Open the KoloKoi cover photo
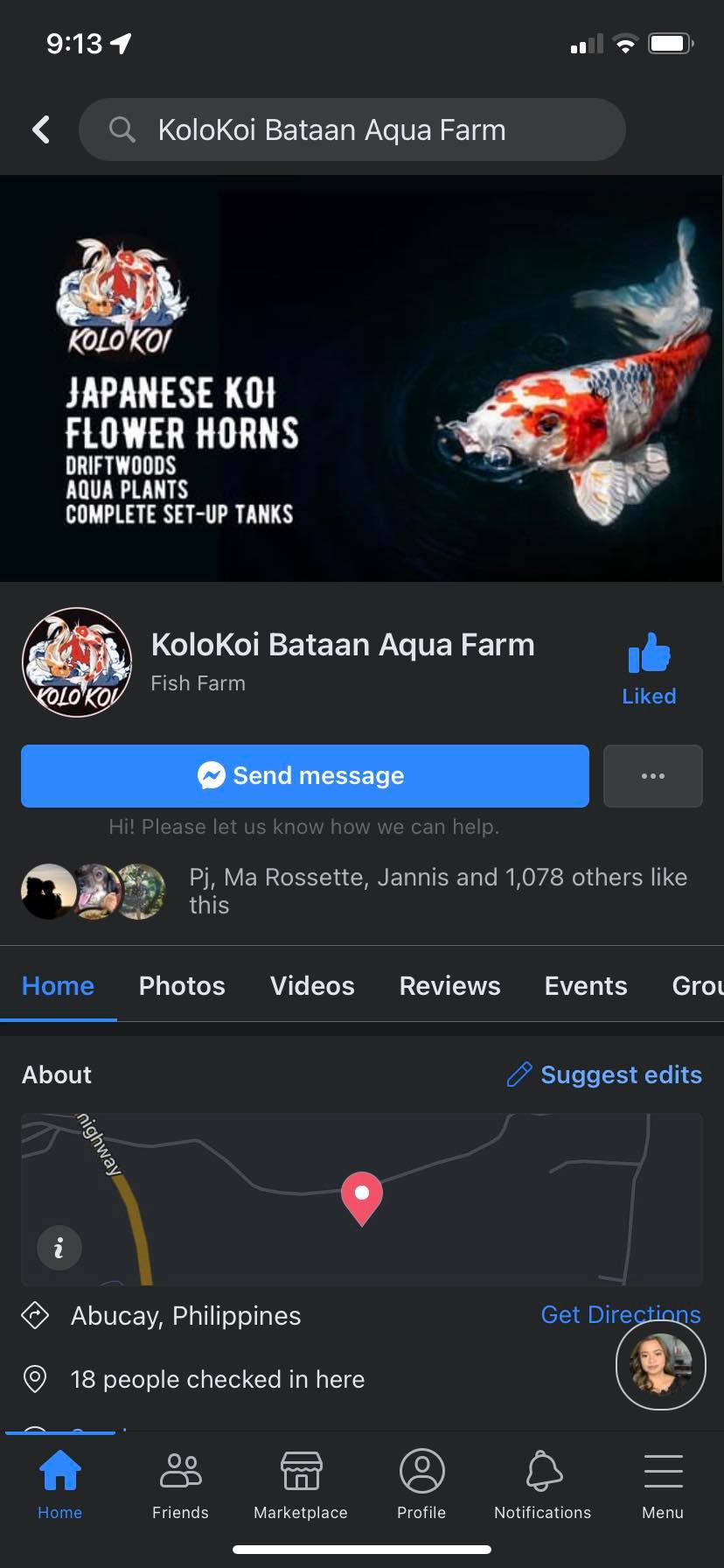The width and height of the screenshot is (724, 1568). tap(362, 378)
